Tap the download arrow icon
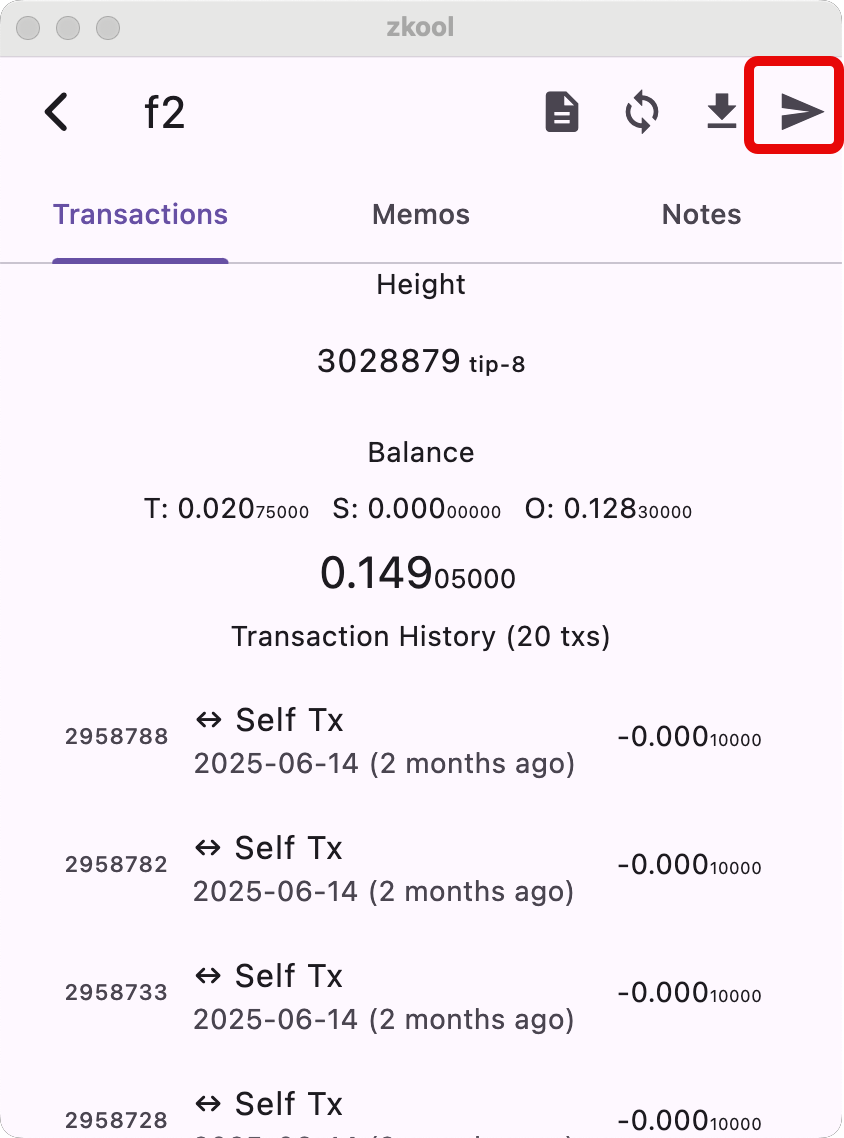844x1138 pixels. point(721,112)
